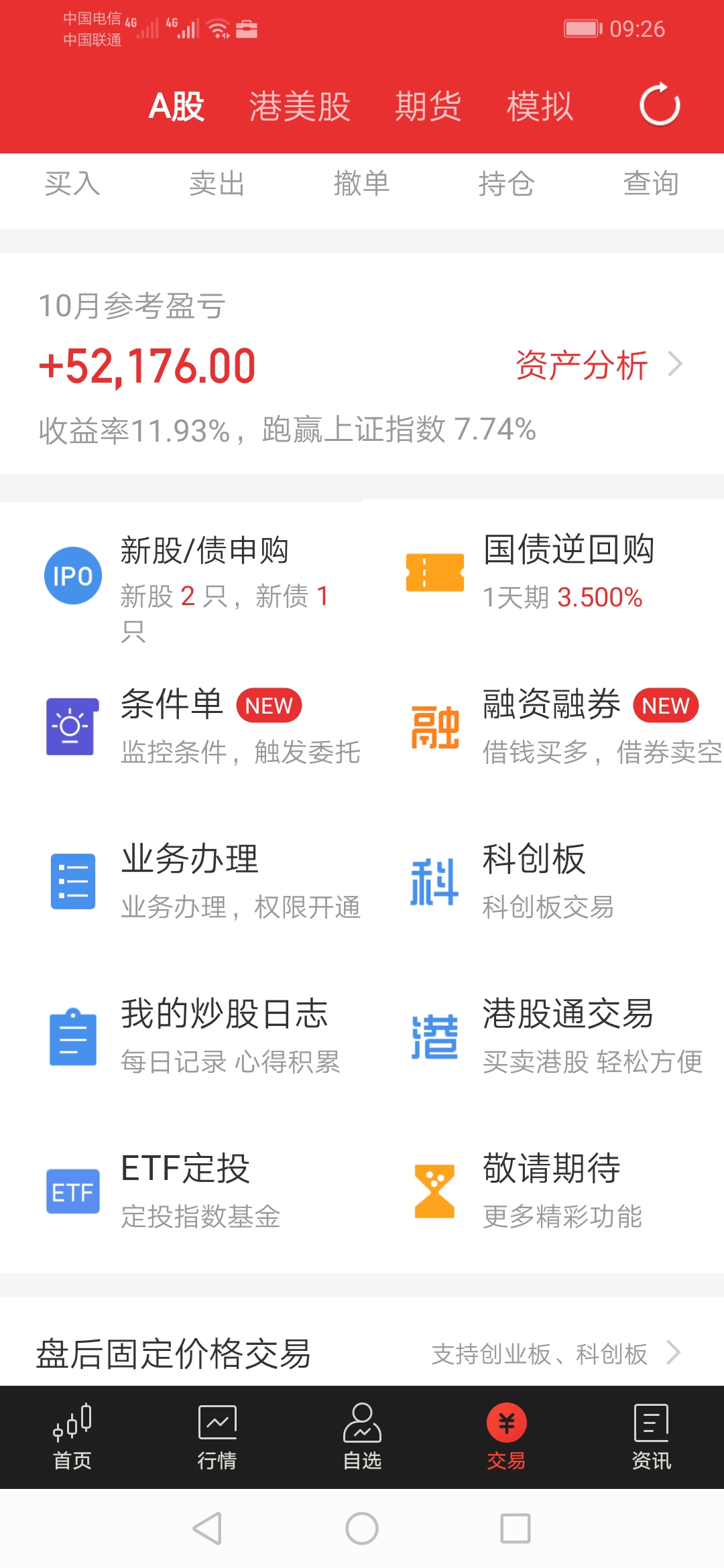Open 查询 inquiry page
724x1568 pixels.
pos(650,184)
